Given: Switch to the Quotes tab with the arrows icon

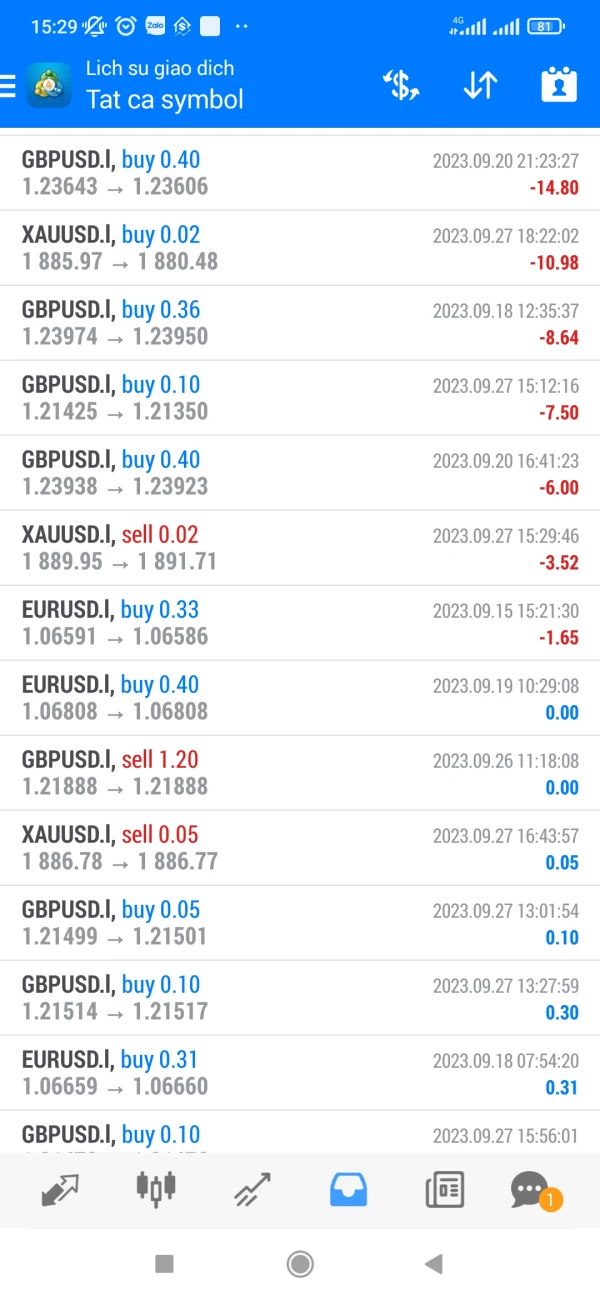Looking at the screenshot, I should [x=61, y=1190].
